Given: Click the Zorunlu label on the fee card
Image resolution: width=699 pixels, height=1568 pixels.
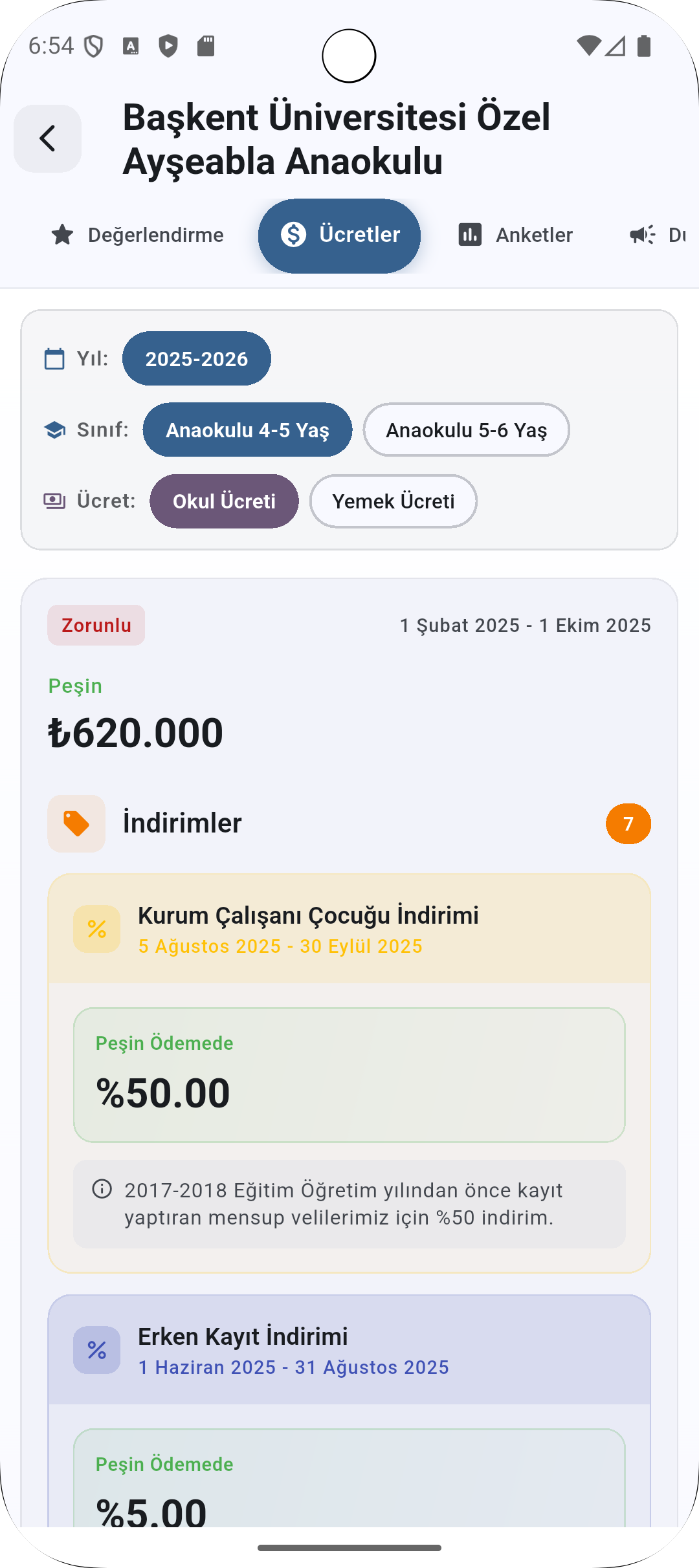Looking at the screenshot, I should pyautogui.click(x=96, y=625).
